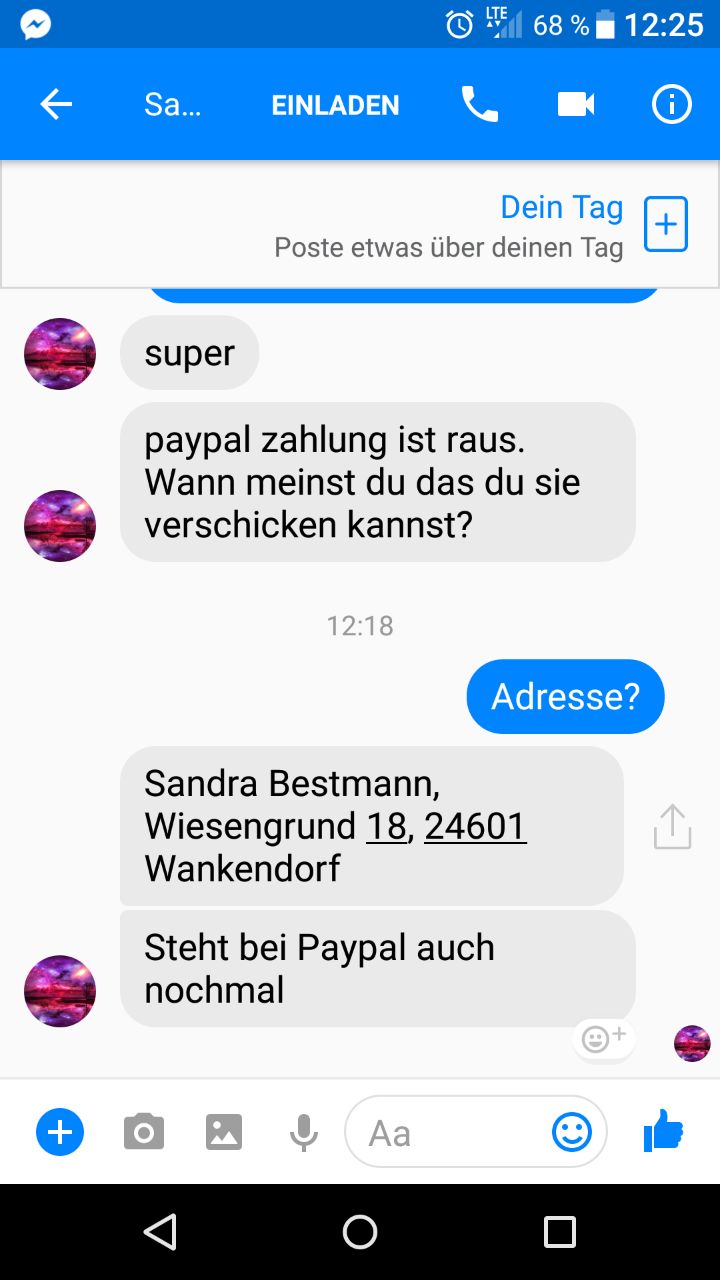The height and width of the screenshot is (1280, 720).
Task: Go back using the arrow
Action: tap(56, 105)
